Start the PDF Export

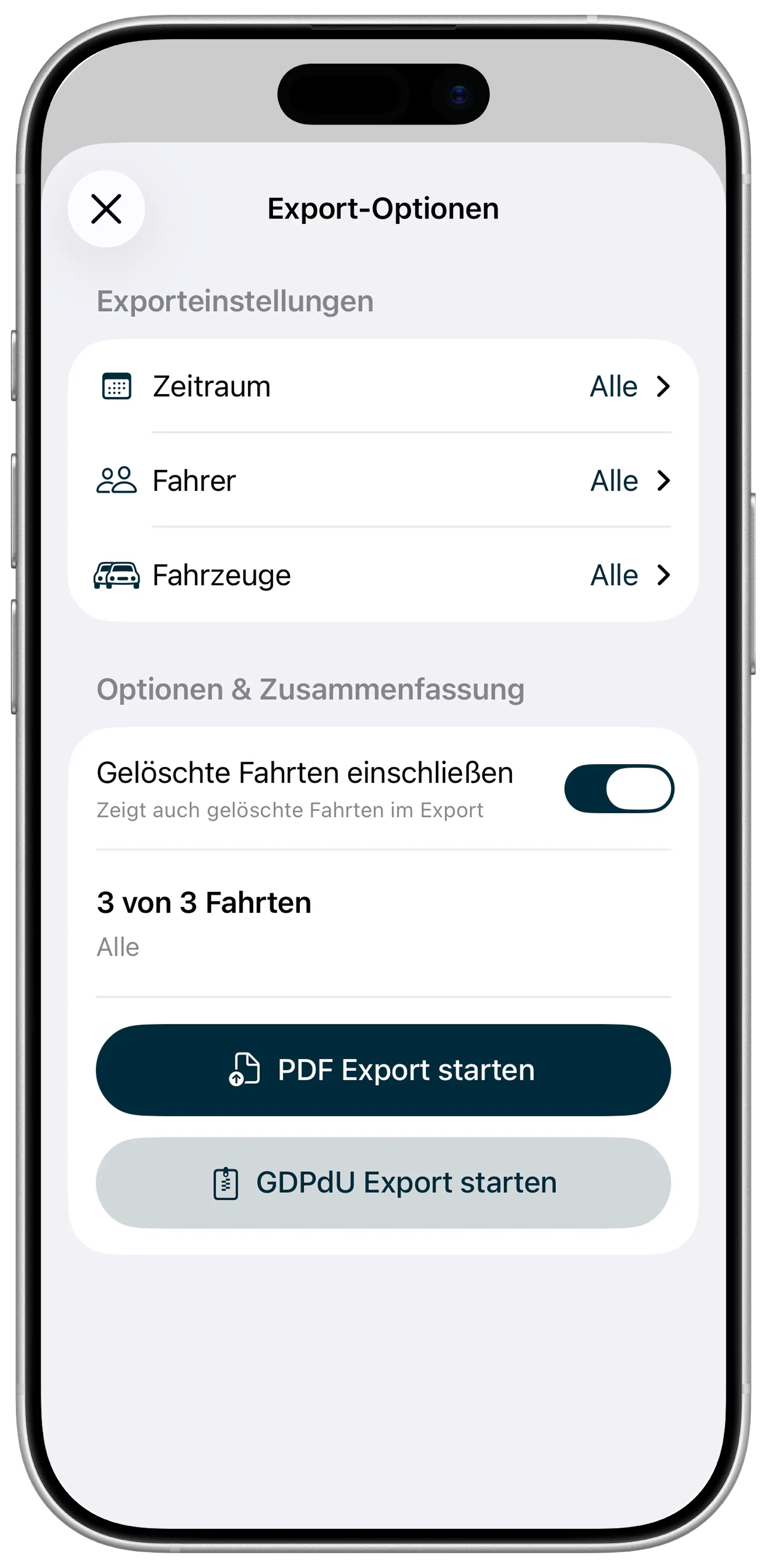[383, 1070]
